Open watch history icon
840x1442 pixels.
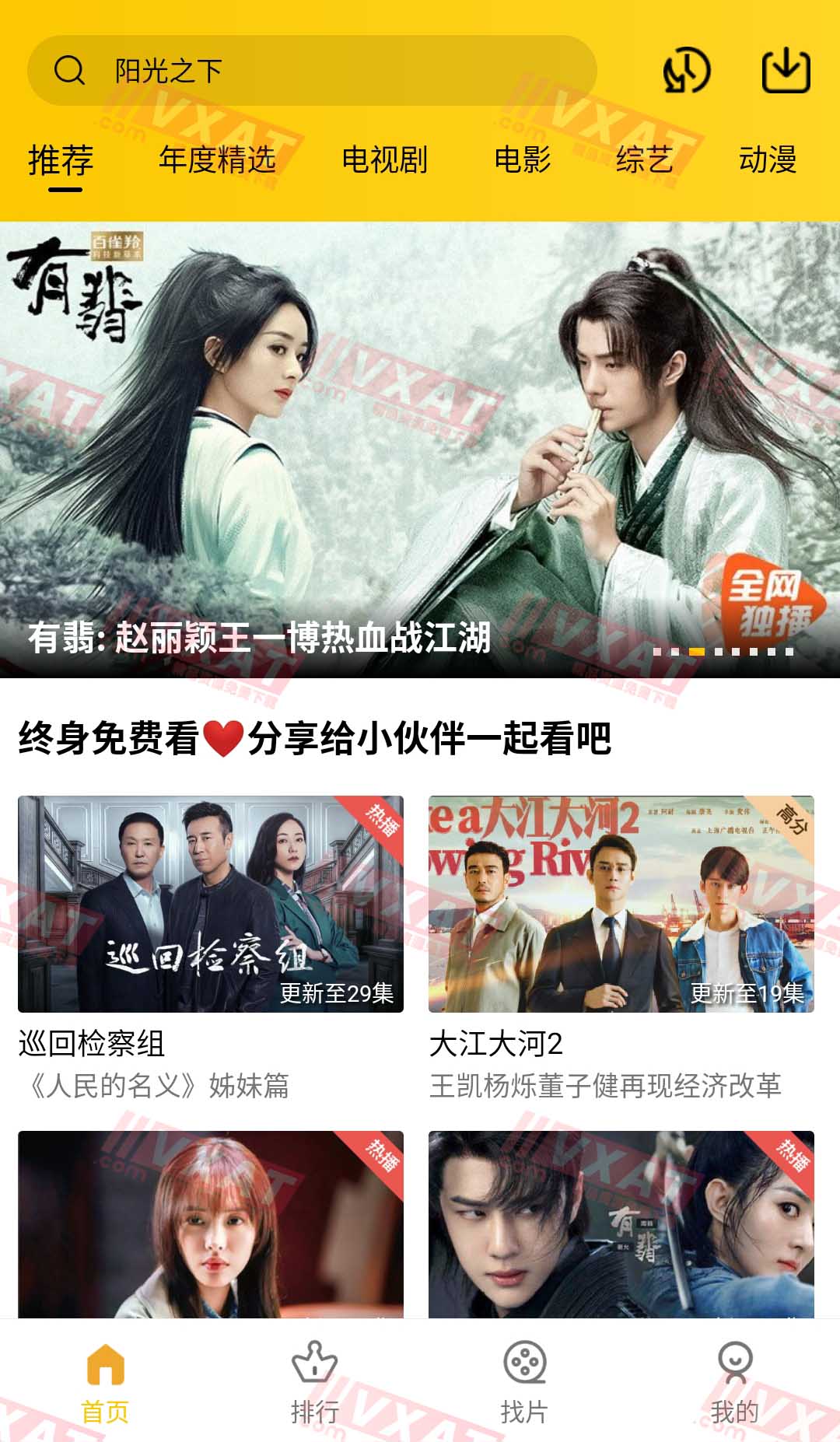point(686,71)
